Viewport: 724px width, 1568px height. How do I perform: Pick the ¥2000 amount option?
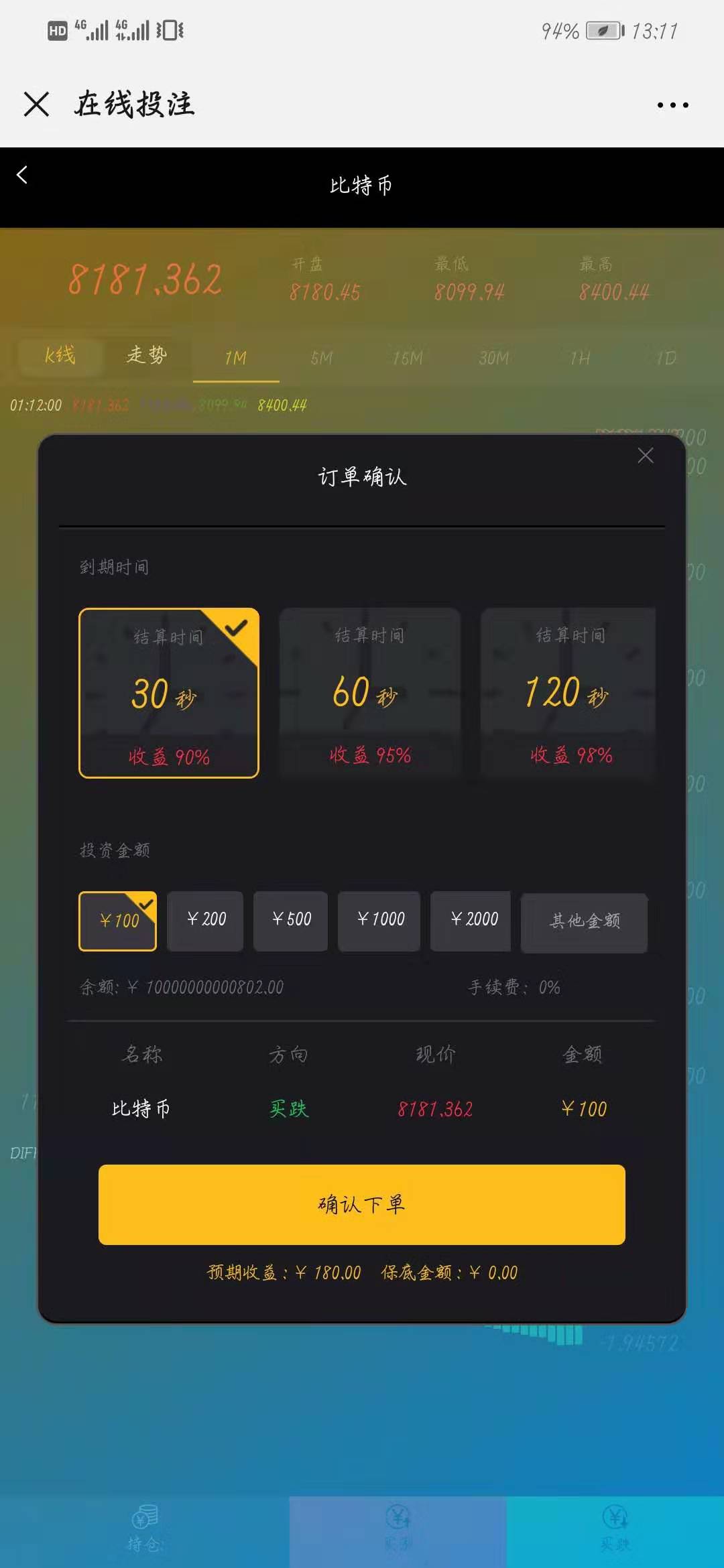[x=471, y=921]
